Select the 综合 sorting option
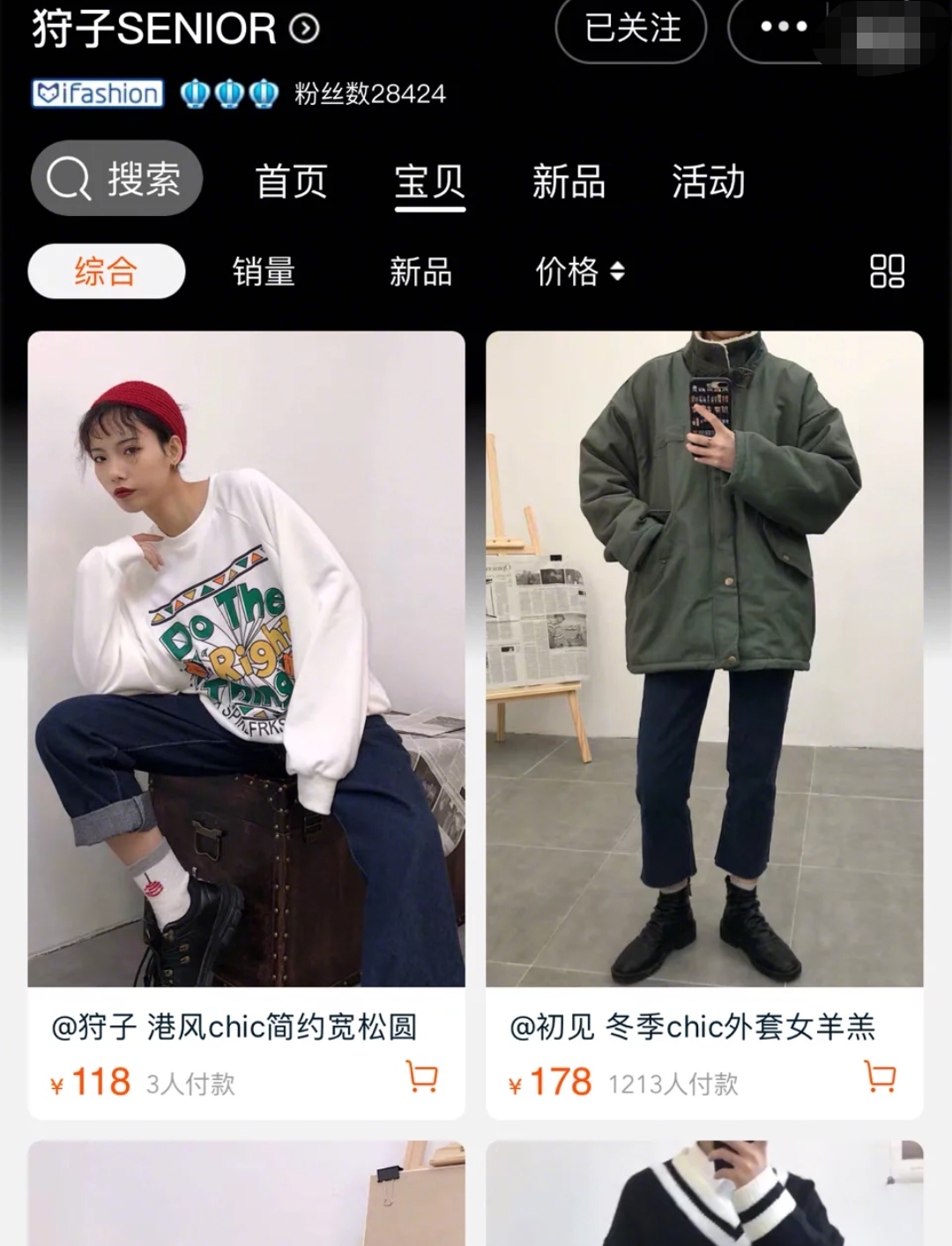This screenshot has width=952, height=1246. (x=105, y=272)
